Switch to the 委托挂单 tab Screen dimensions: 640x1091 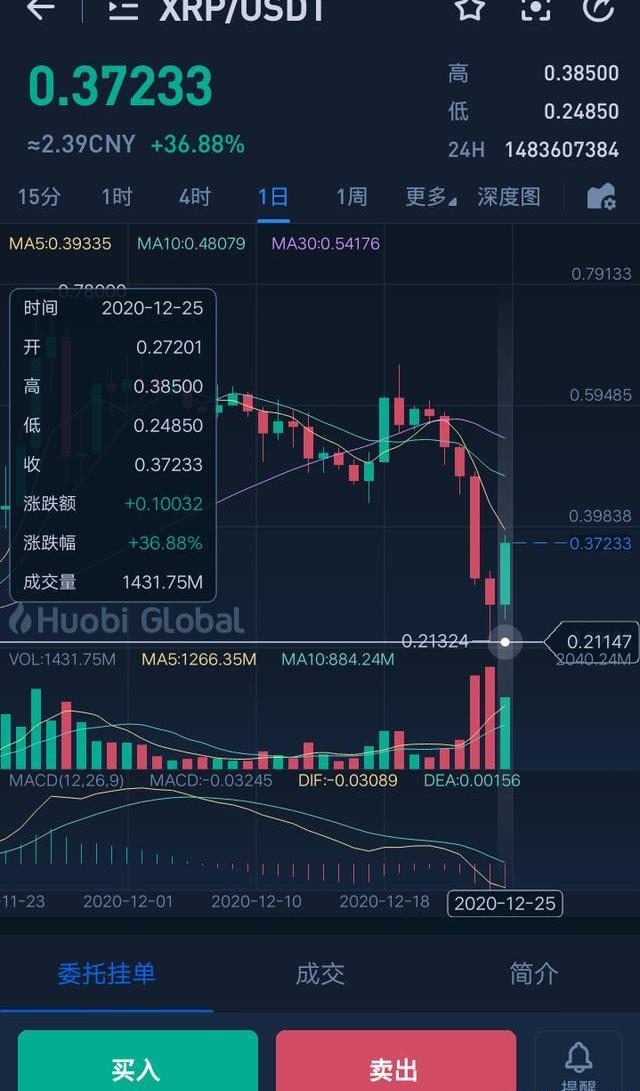click(106, 973)
